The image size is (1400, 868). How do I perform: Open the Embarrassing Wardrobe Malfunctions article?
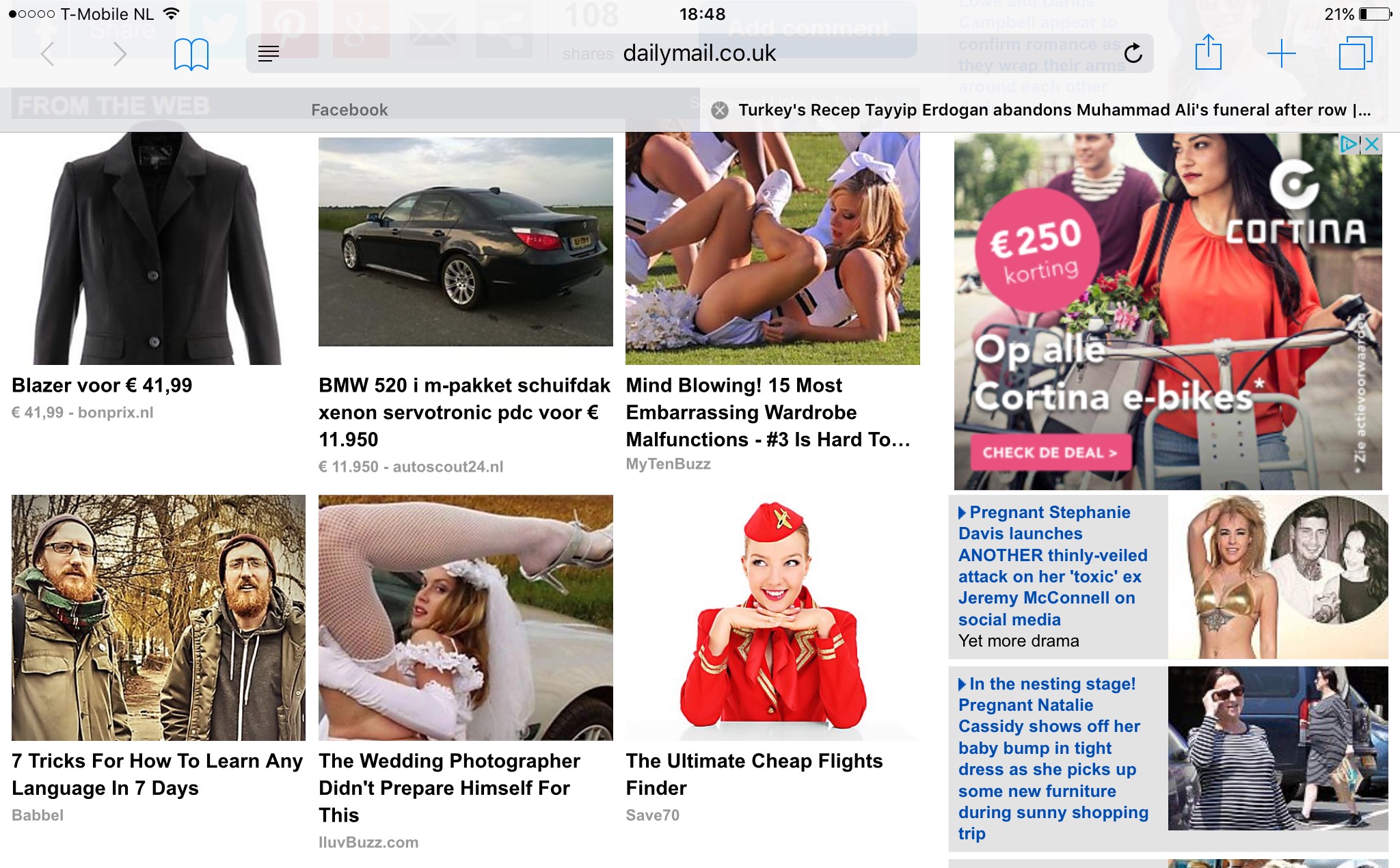coord(768,412)
